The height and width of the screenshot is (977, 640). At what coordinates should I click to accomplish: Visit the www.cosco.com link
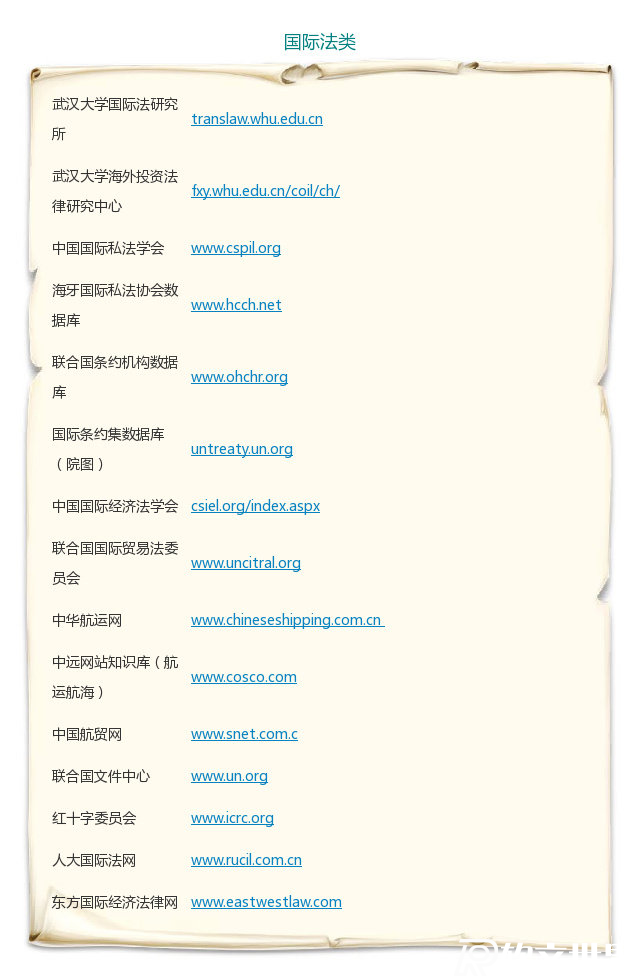244,677
